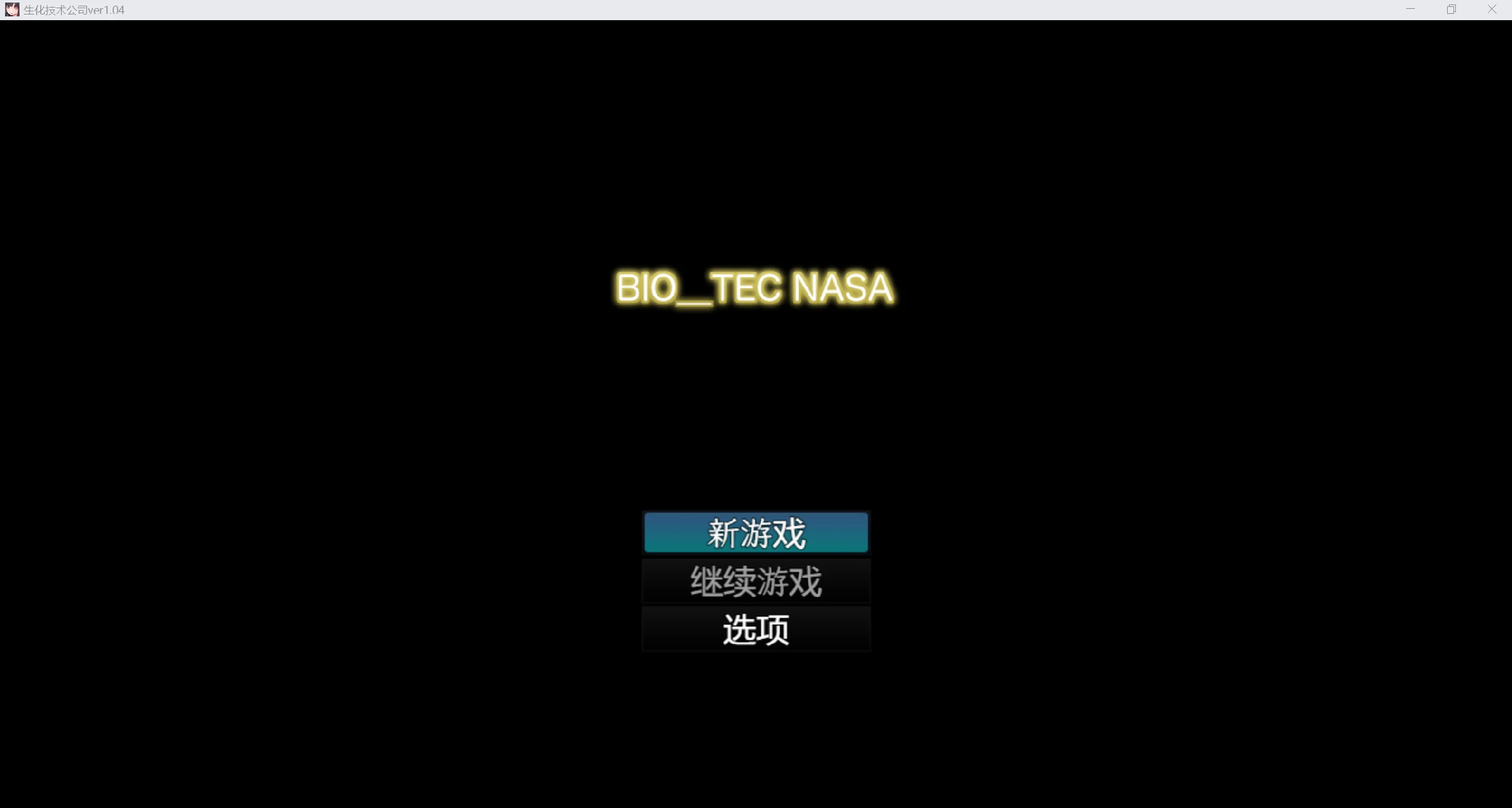The image size is (1512, 808).
Task: Open the 选项 options menu
Action: (756, 629)
